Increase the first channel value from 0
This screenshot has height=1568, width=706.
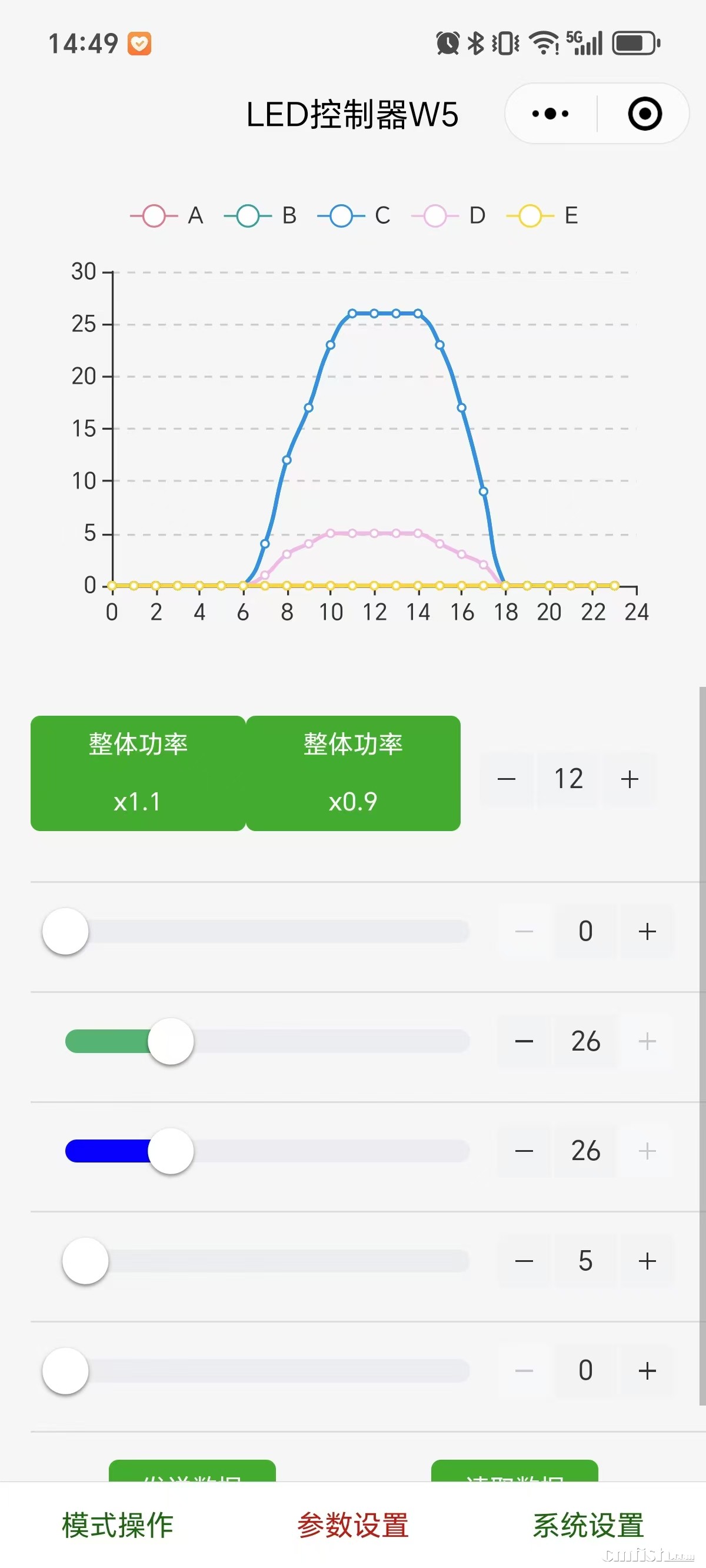point(647,931)
